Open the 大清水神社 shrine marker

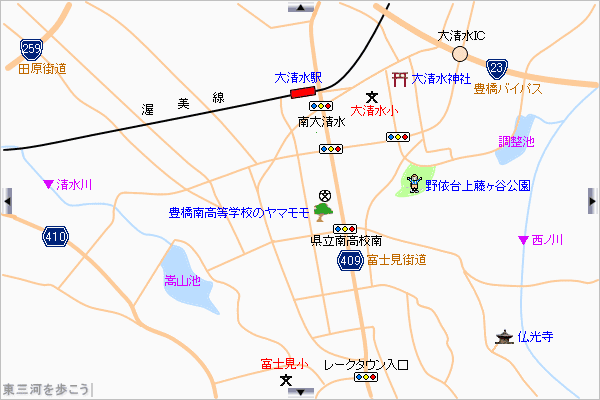[x=400, y=79]
